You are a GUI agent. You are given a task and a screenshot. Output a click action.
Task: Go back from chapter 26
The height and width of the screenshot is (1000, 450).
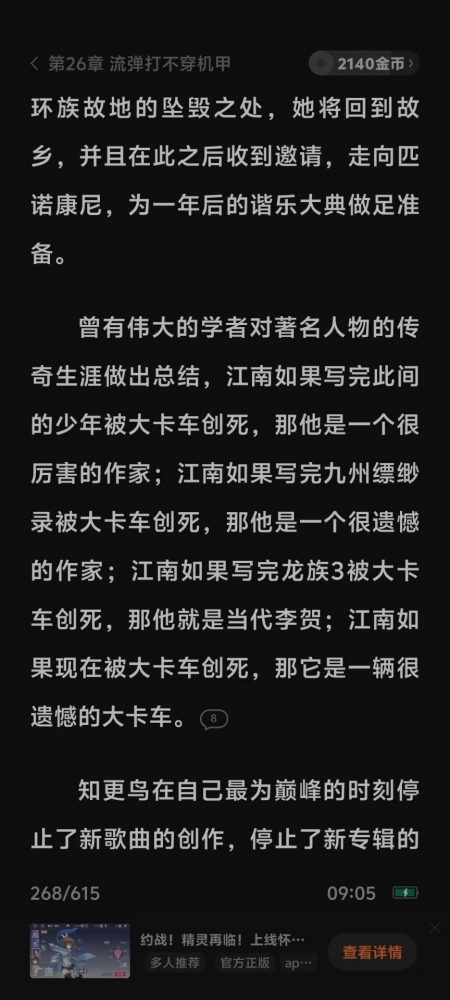coord(34,64)
